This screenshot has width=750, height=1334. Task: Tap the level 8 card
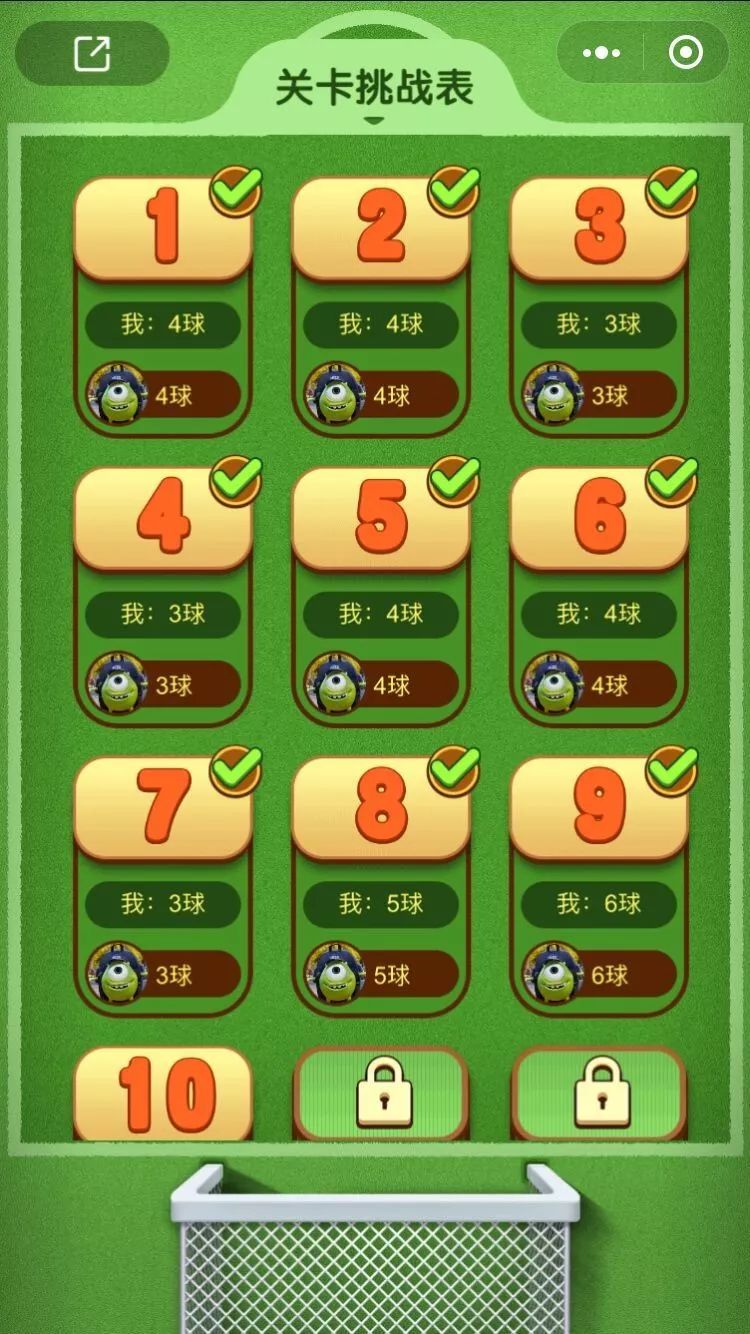click(381, 807)
